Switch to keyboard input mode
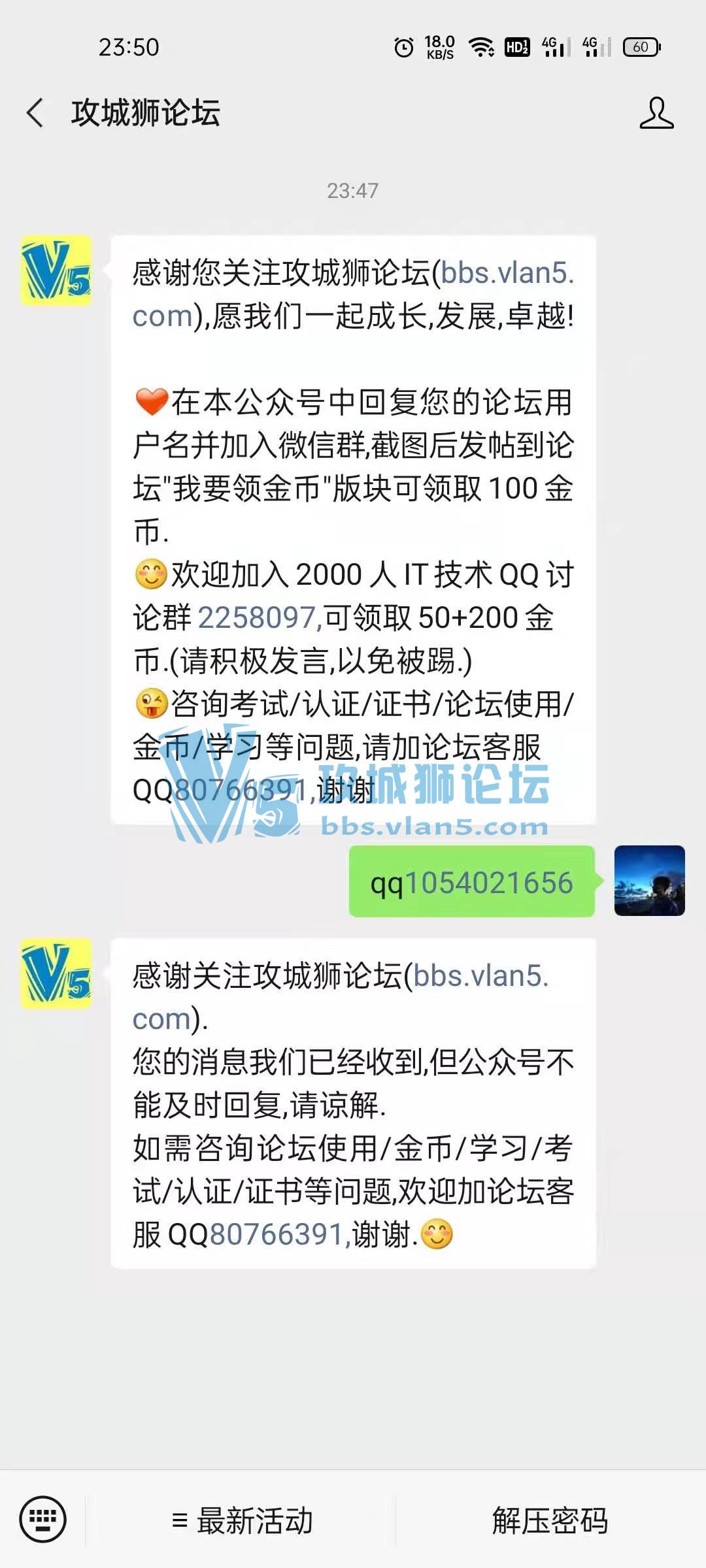The image size is (706, 1568). point(42,1519)
